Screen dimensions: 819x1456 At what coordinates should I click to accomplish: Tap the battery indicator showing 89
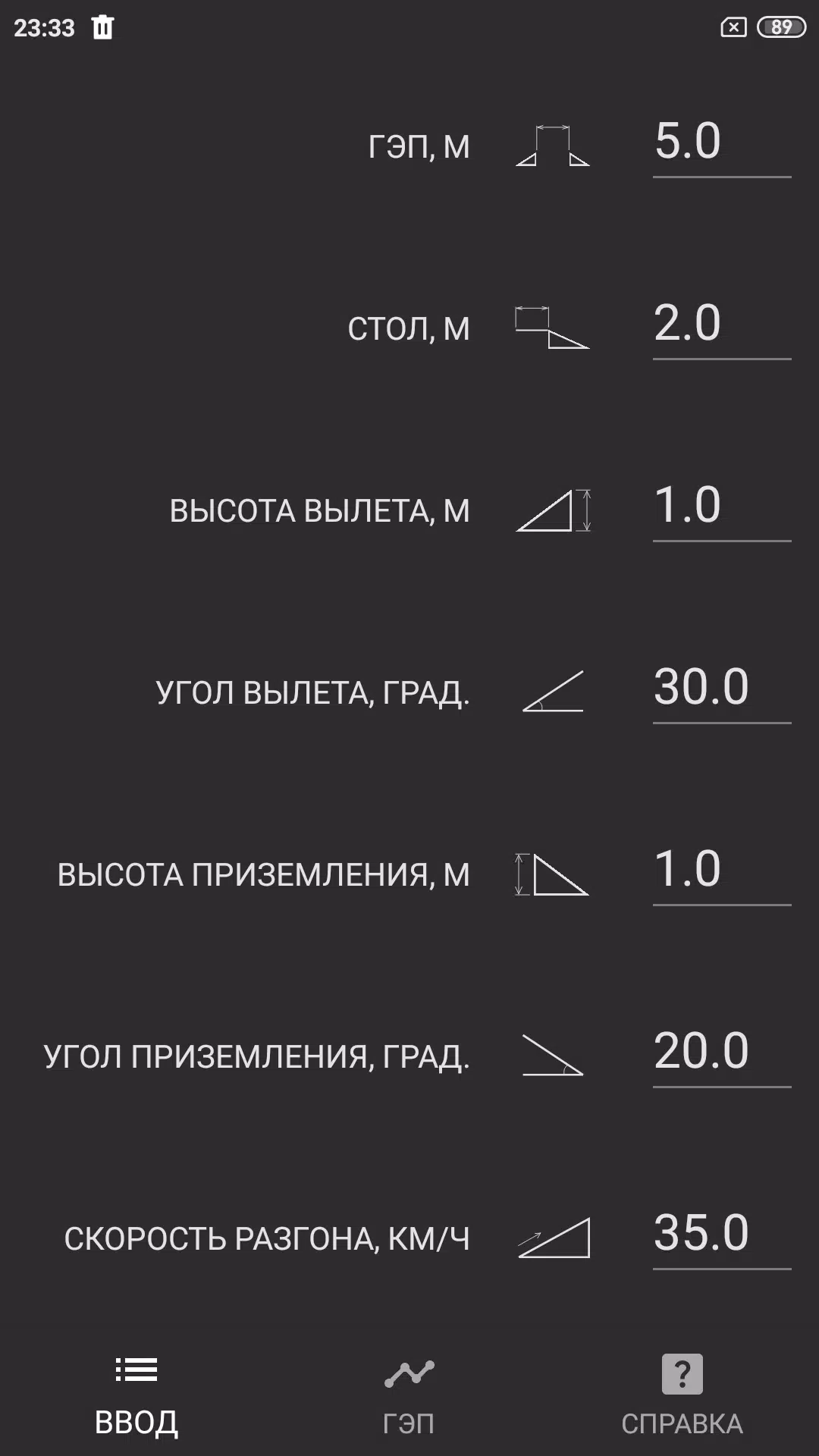pyautogui.click(x=781, y=25)
